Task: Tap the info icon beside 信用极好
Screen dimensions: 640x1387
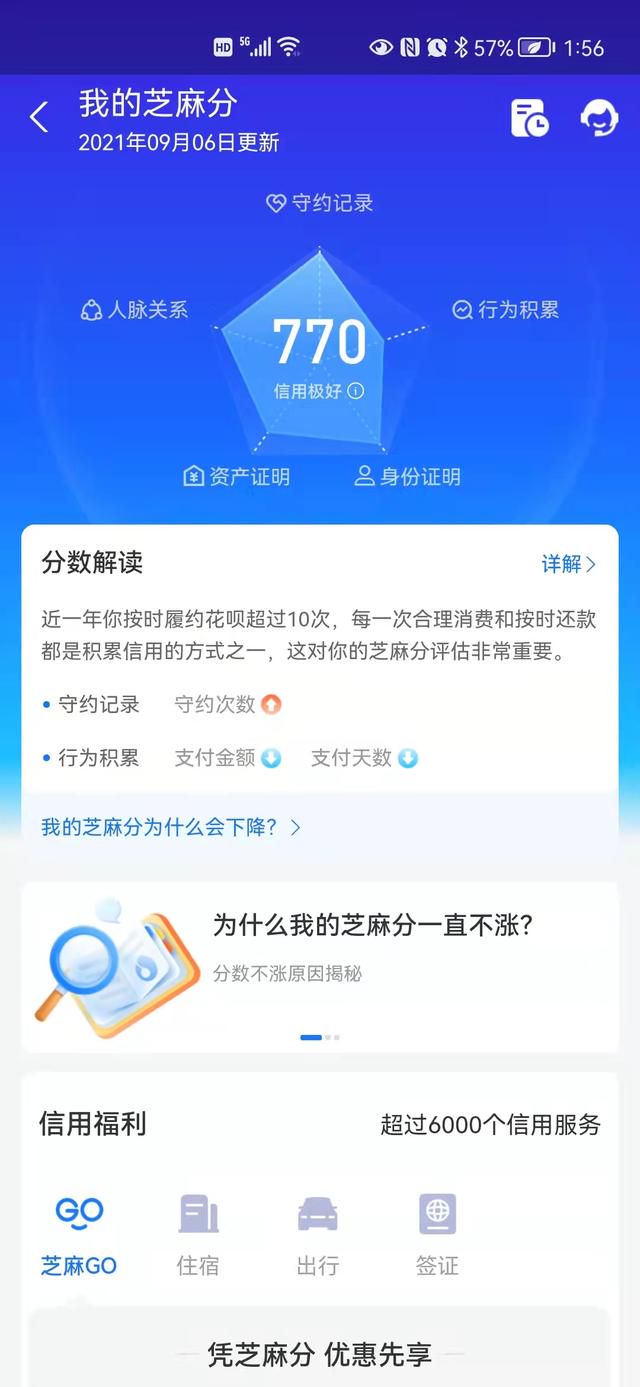Action: tap(356, 391)
